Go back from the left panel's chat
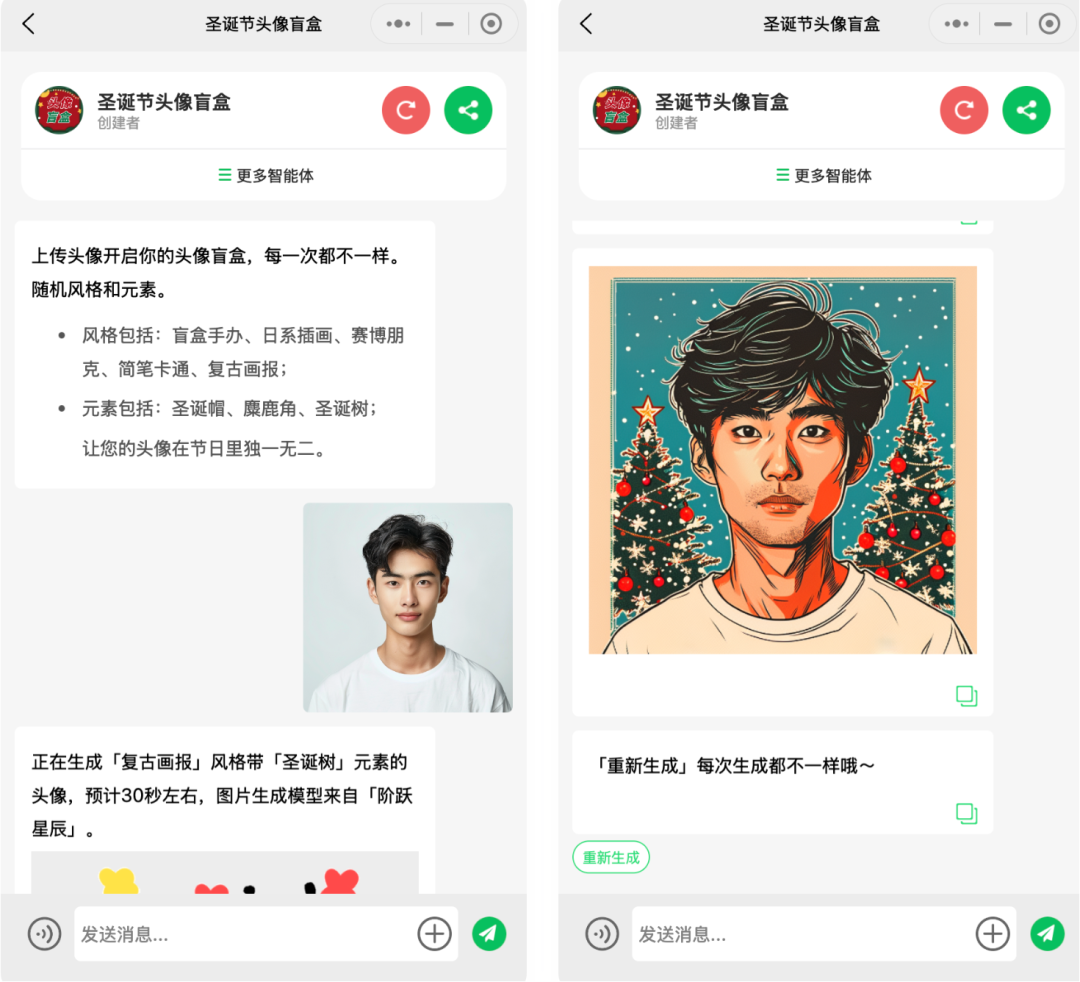The image size is (1080, 982). 29,24
